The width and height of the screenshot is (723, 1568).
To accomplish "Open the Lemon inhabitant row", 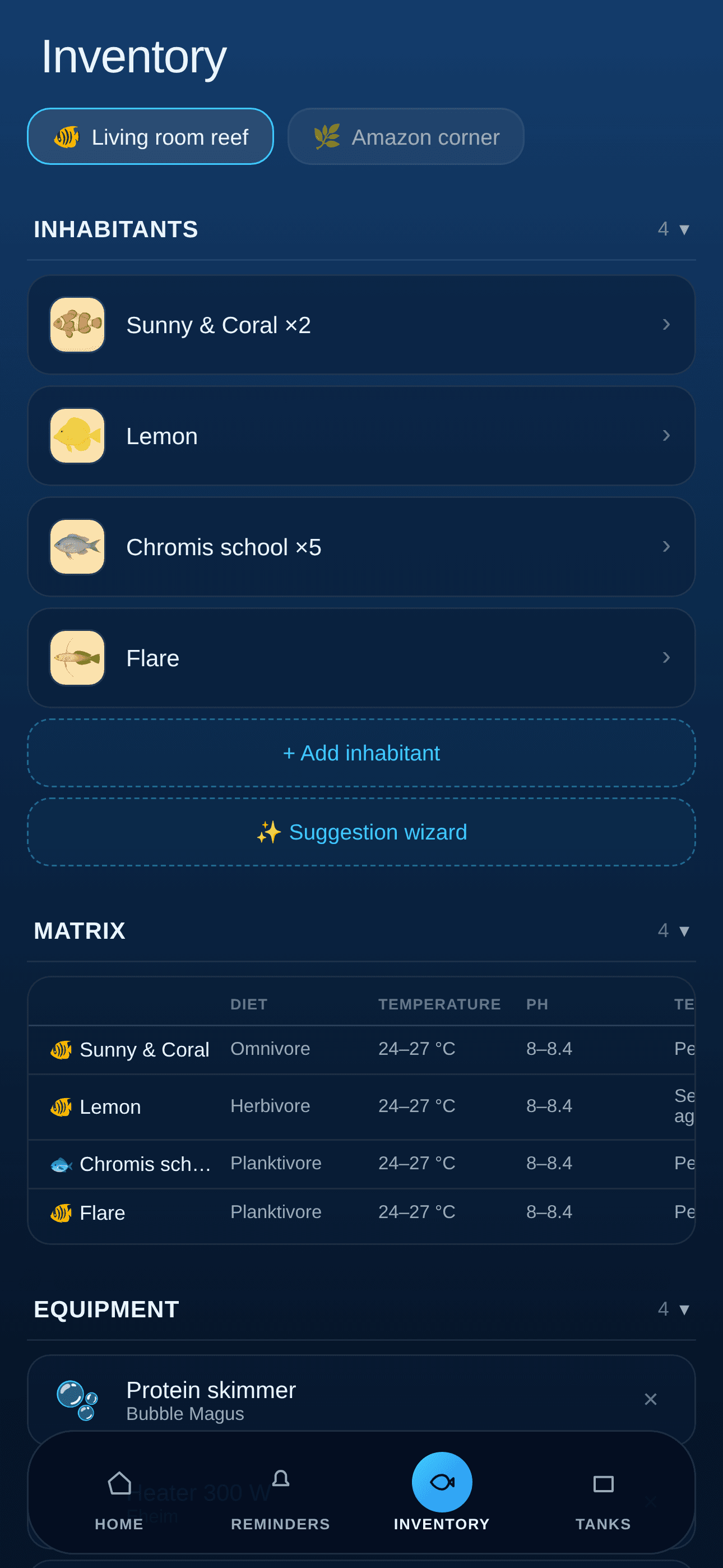I will pyautogui.click(x=361, y=436).
